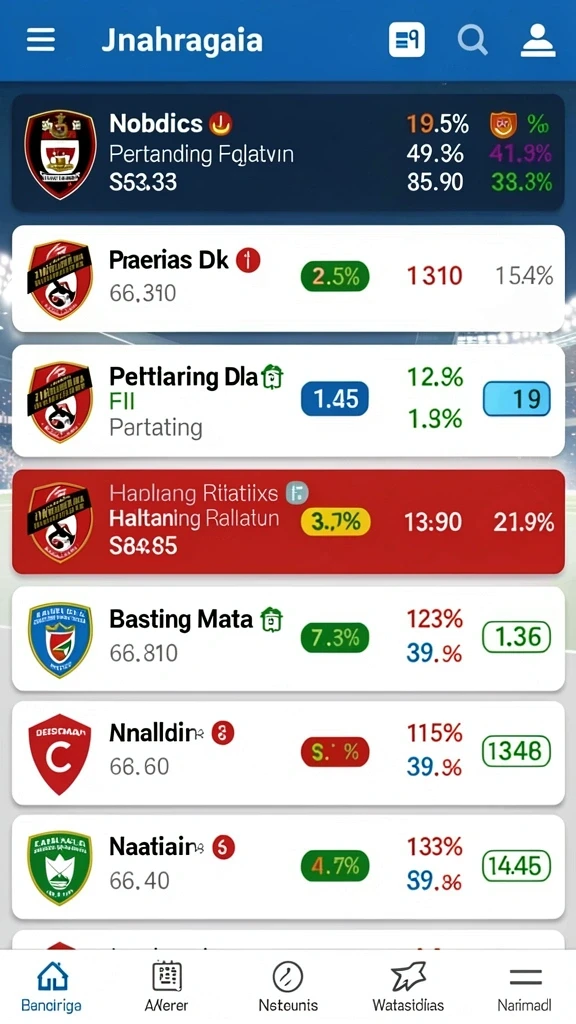Tap the 2.5% chip on Praerias Dk
Screen dimensions: 576x1024
pos(335,277)
